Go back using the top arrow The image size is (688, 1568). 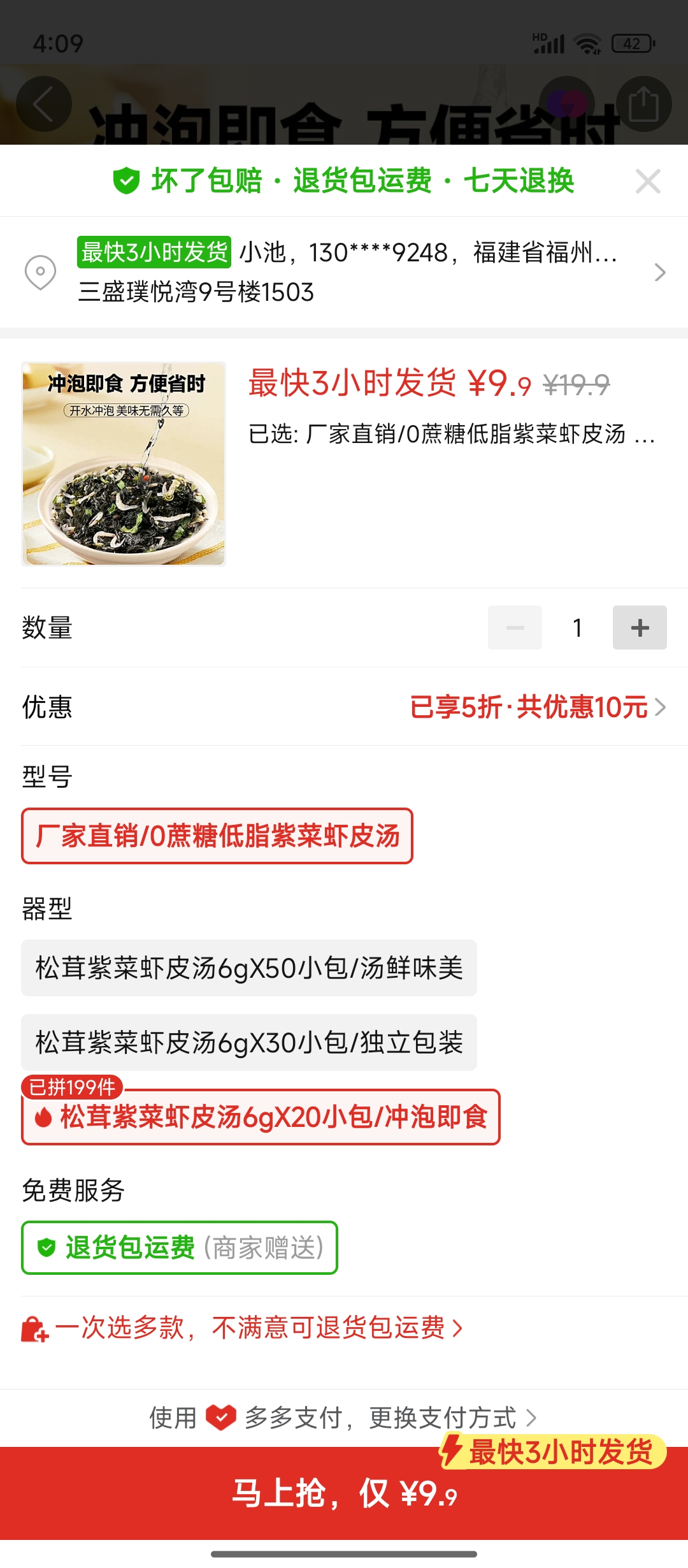pyautogui.click(x=43, y=104)
